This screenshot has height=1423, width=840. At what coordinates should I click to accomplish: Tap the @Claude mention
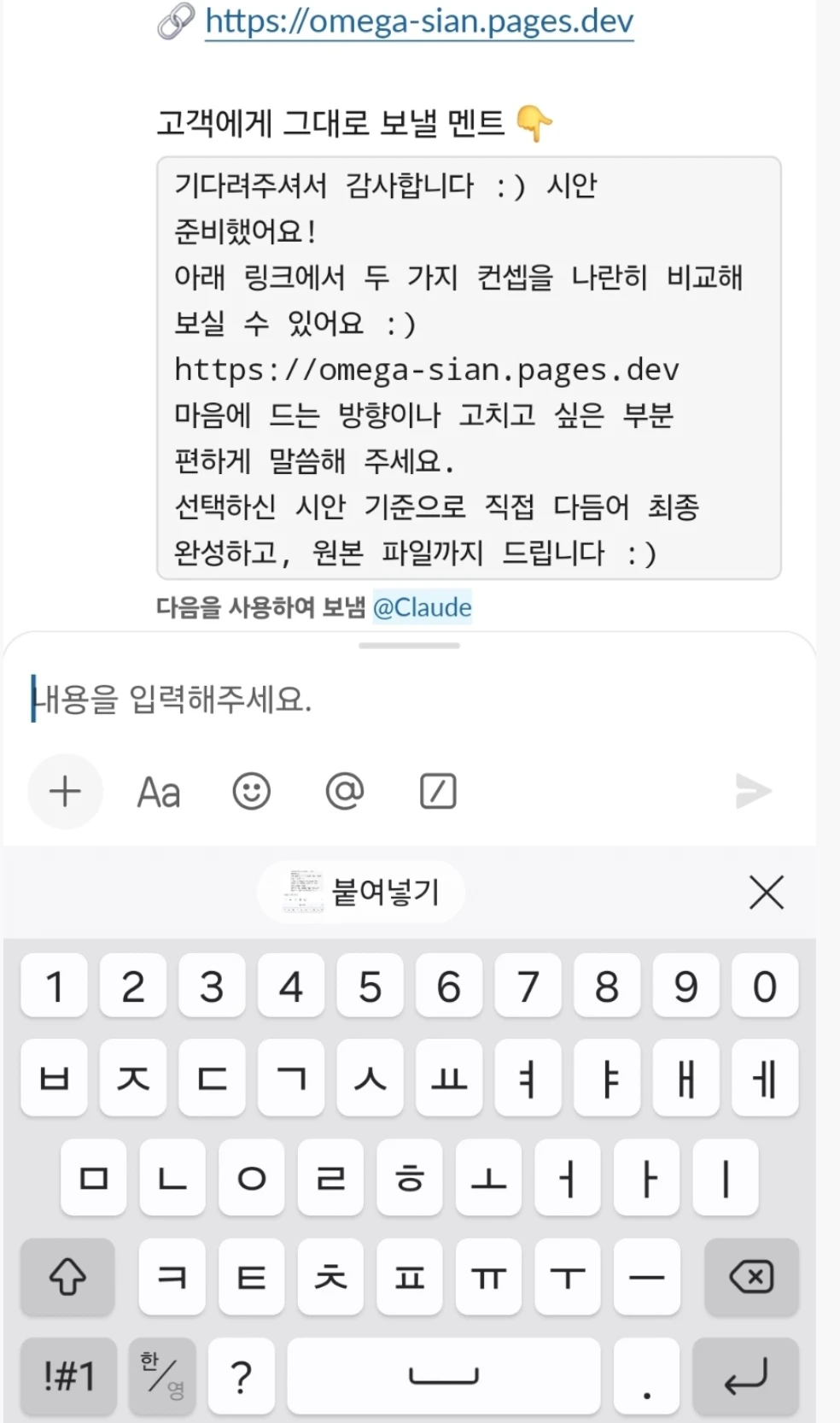(x=422, y=607)
